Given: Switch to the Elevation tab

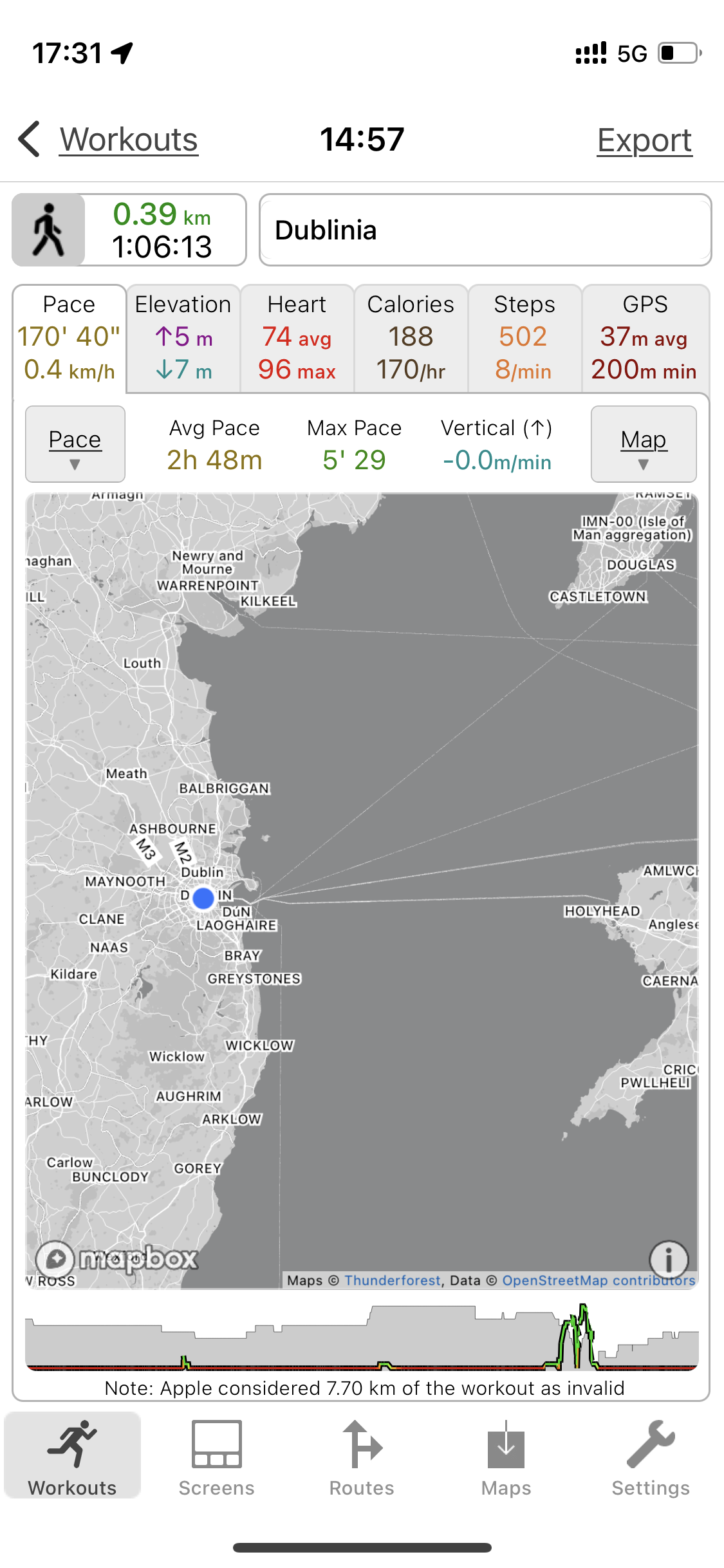Looking at the screenshot, I should tap(183, 338).
